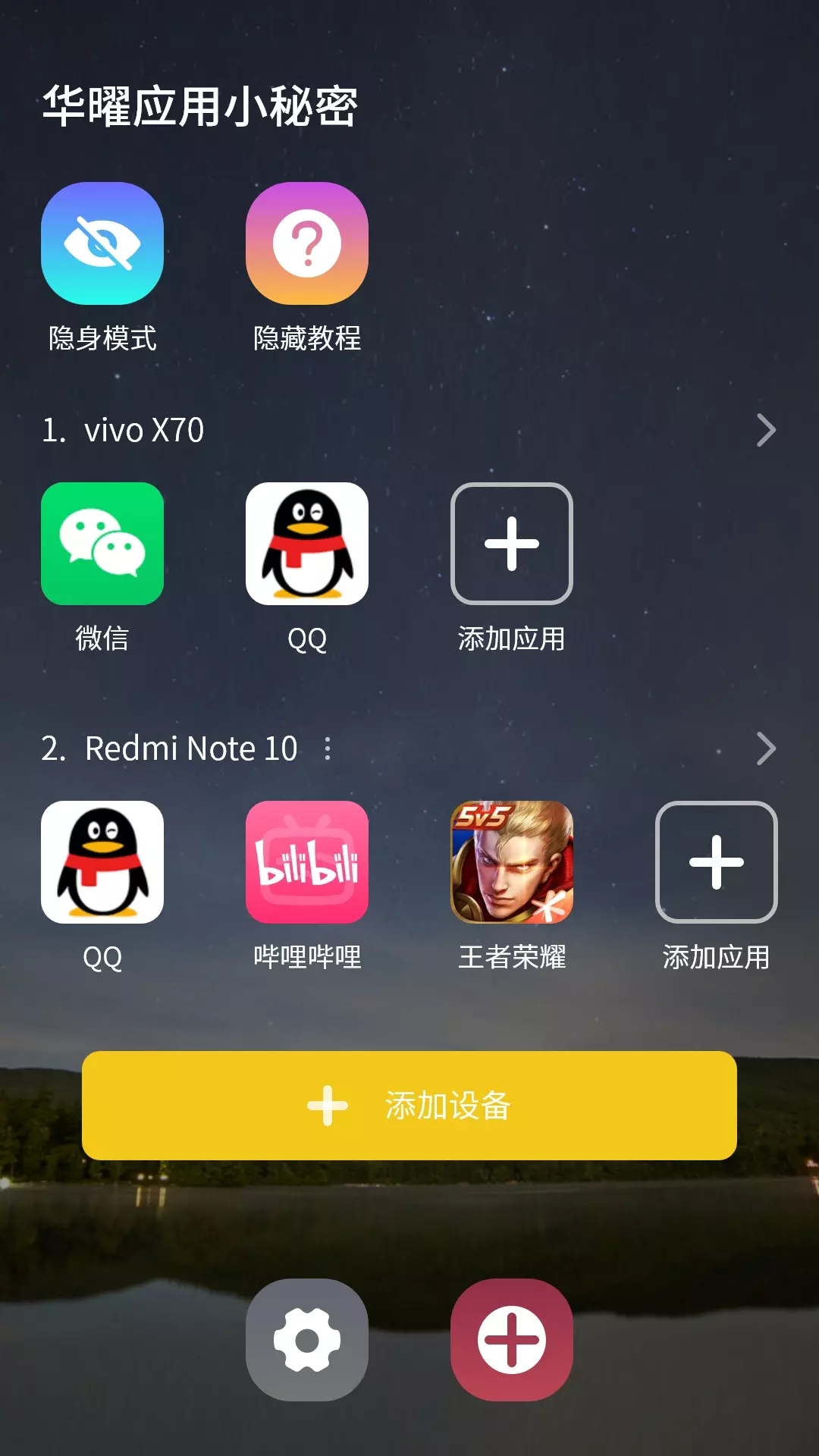Open the 隐藏教程 tutorial

[307, 243]
